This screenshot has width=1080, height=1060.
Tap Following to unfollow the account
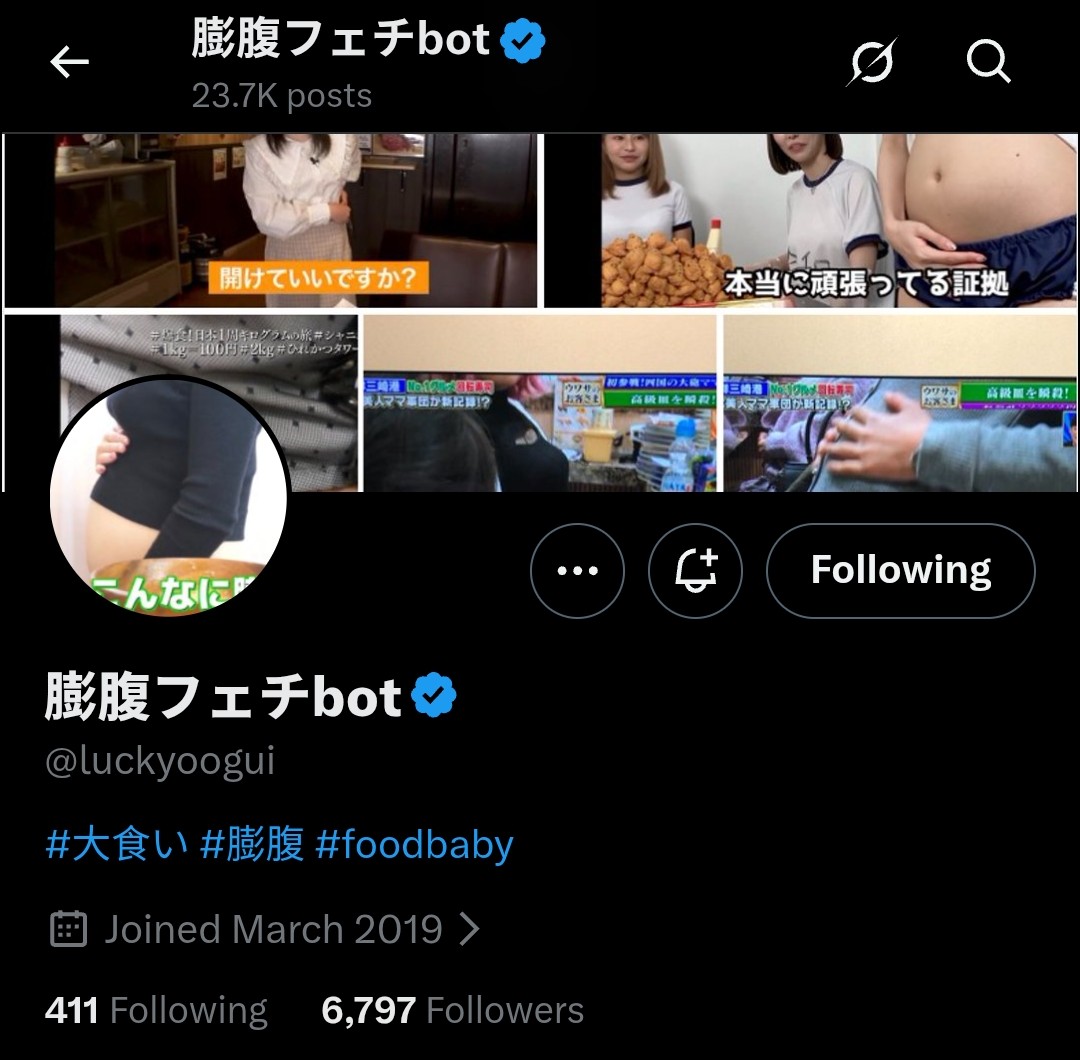pos(900,571)
